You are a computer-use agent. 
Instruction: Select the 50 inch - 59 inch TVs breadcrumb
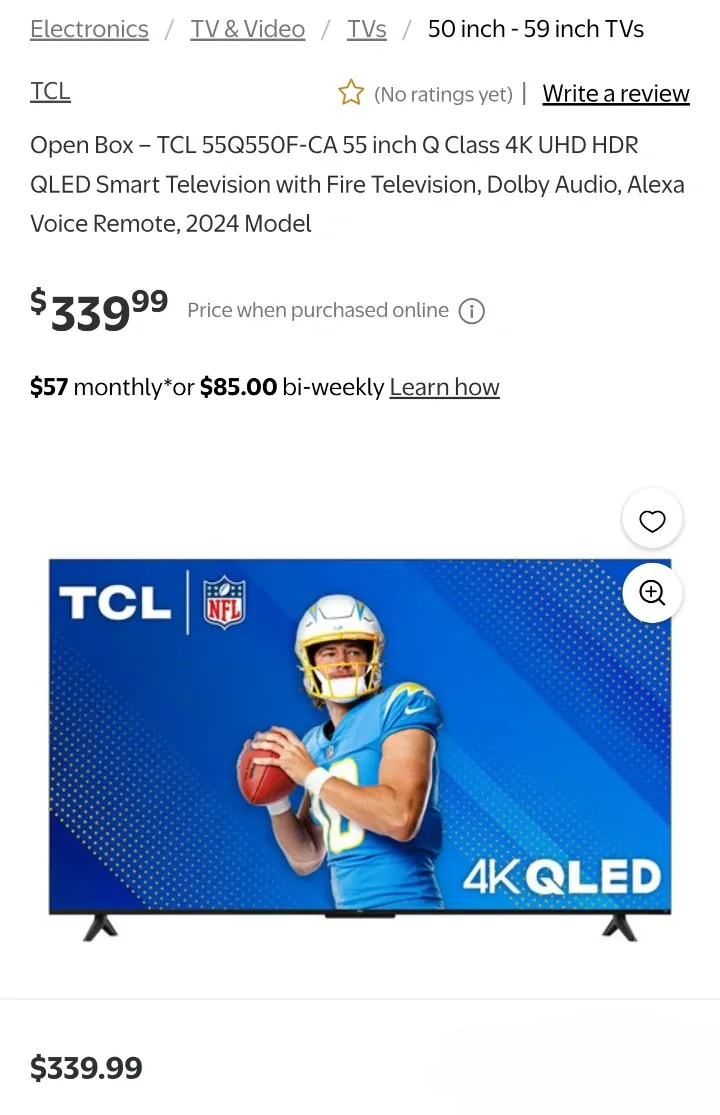[x=536, y=29]
